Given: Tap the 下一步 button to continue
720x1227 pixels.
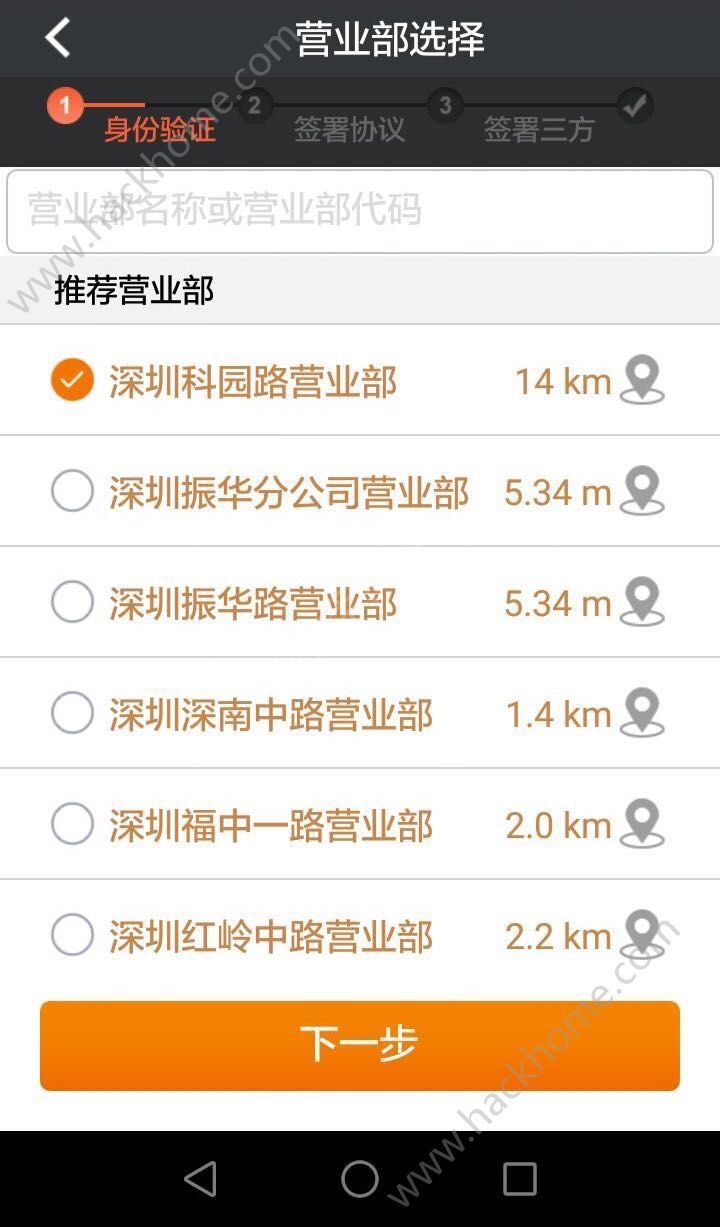Looking at the screenshot, I should pos(360,1045).
